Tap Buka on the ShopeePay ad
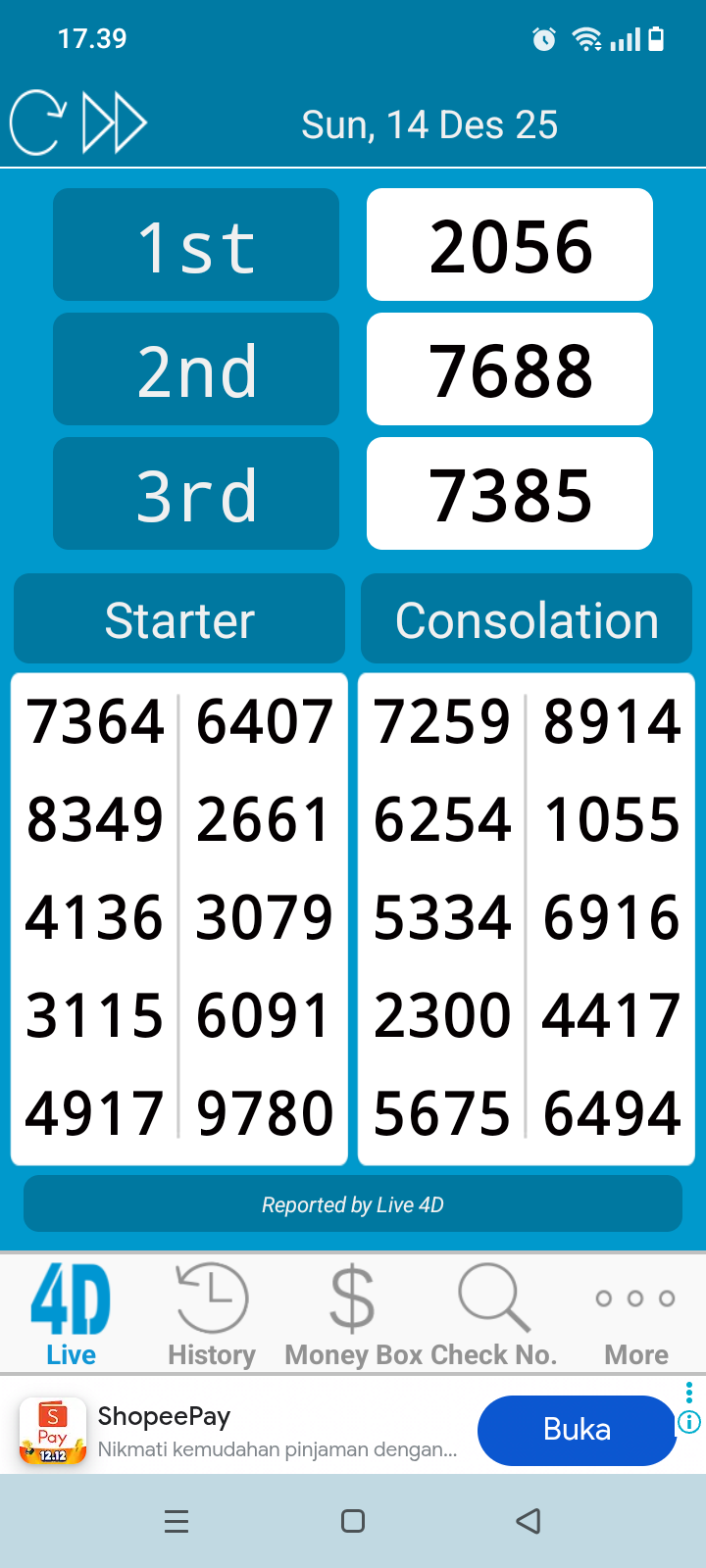The height and width of the screenshot is (1568, 706). [577, 1430]
